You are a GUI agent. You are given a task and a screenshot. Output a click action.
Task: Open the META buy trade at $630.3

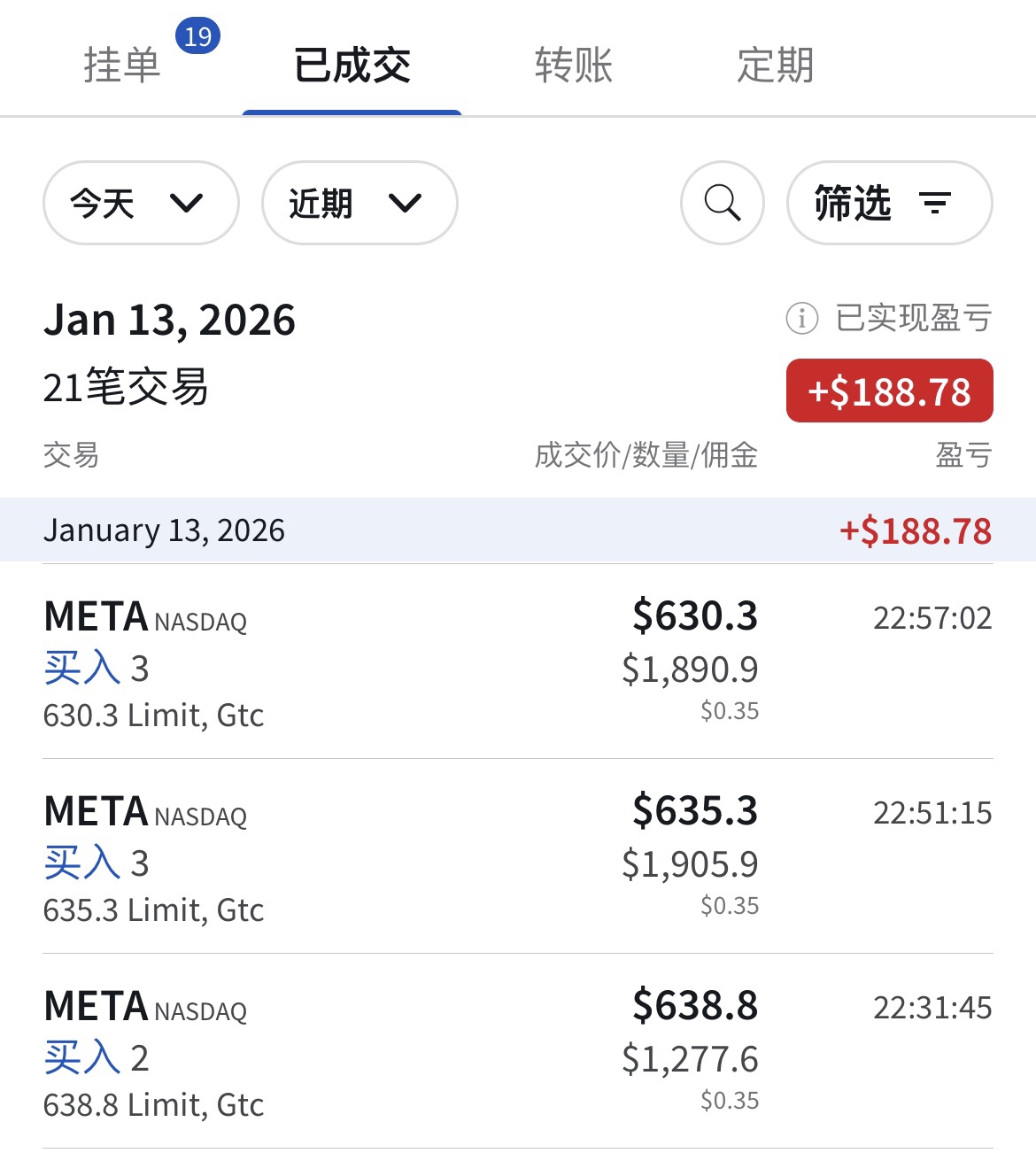click(517, 662)
